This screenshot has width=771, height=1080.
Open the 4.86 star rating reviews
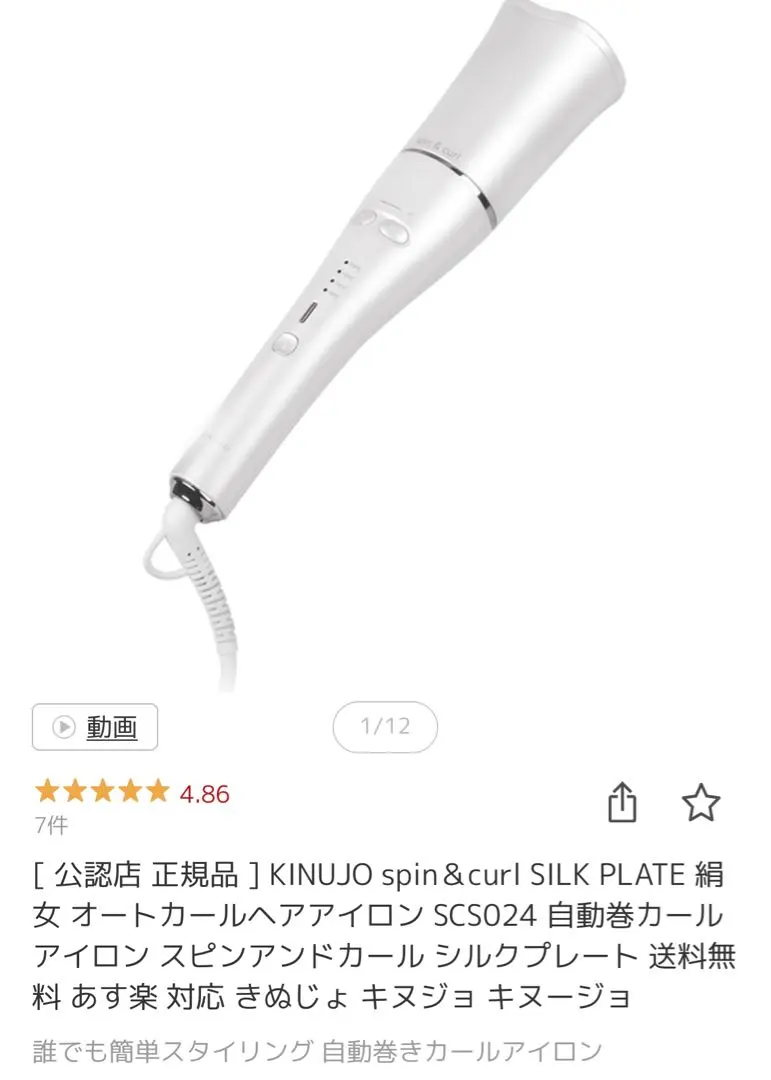pos(132,794)
